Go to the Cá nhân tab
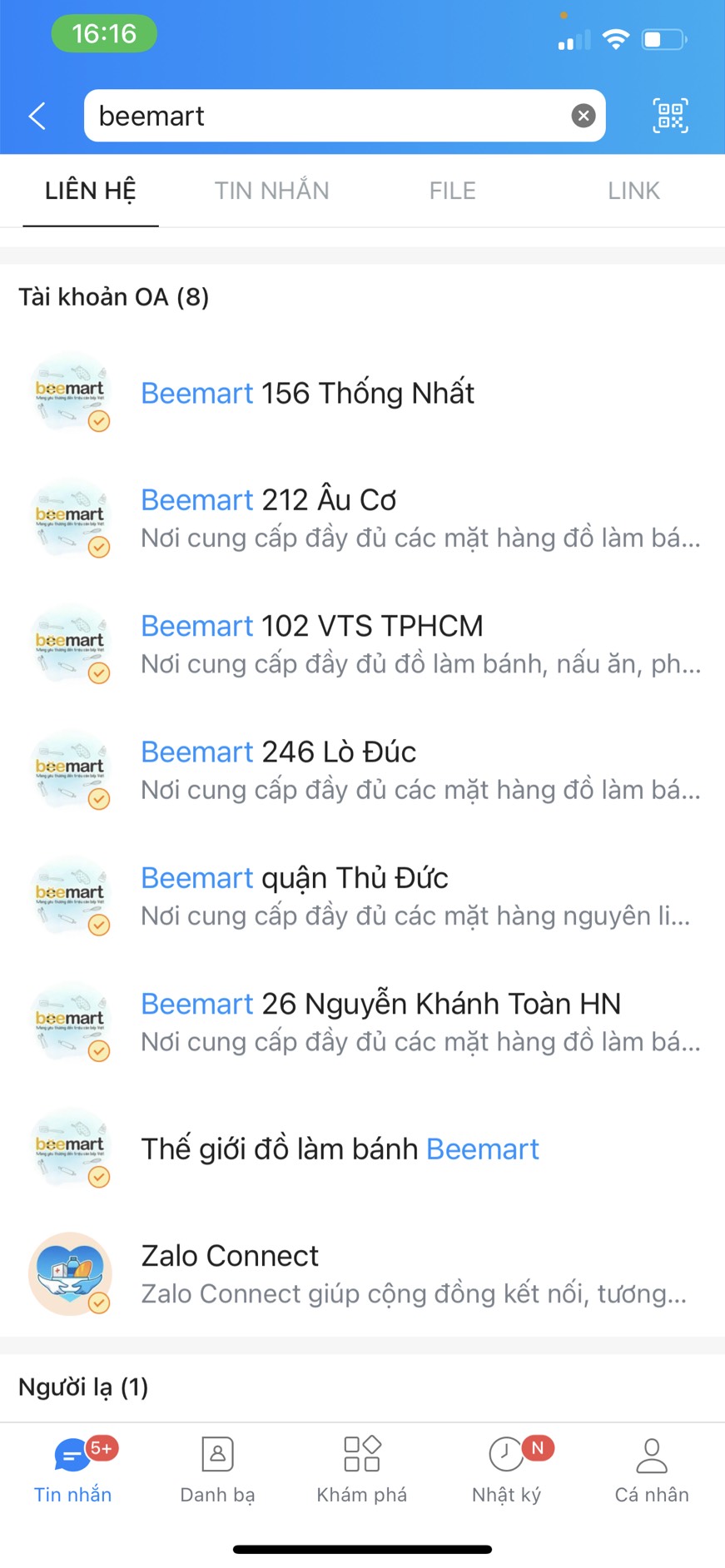This screenshot has height=1568, width=725. [x=651, y=1470]
